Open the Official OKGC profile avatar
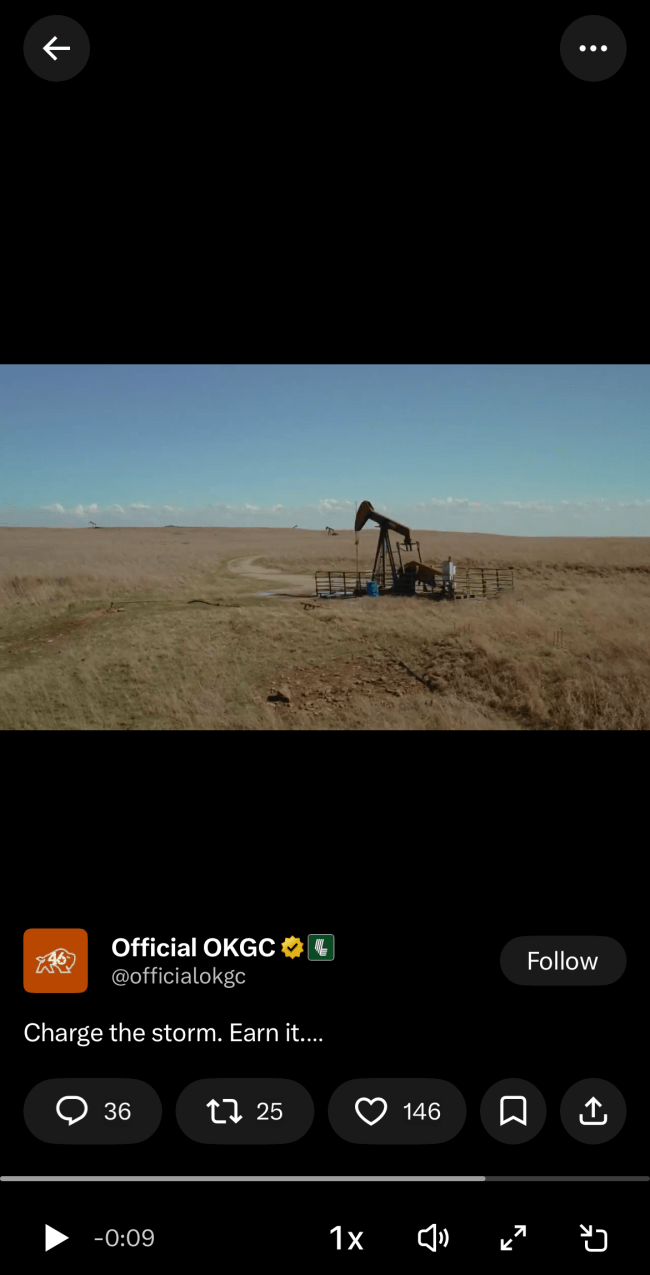This screenshot has width=650, height=1275. click(x=56, y=961)
